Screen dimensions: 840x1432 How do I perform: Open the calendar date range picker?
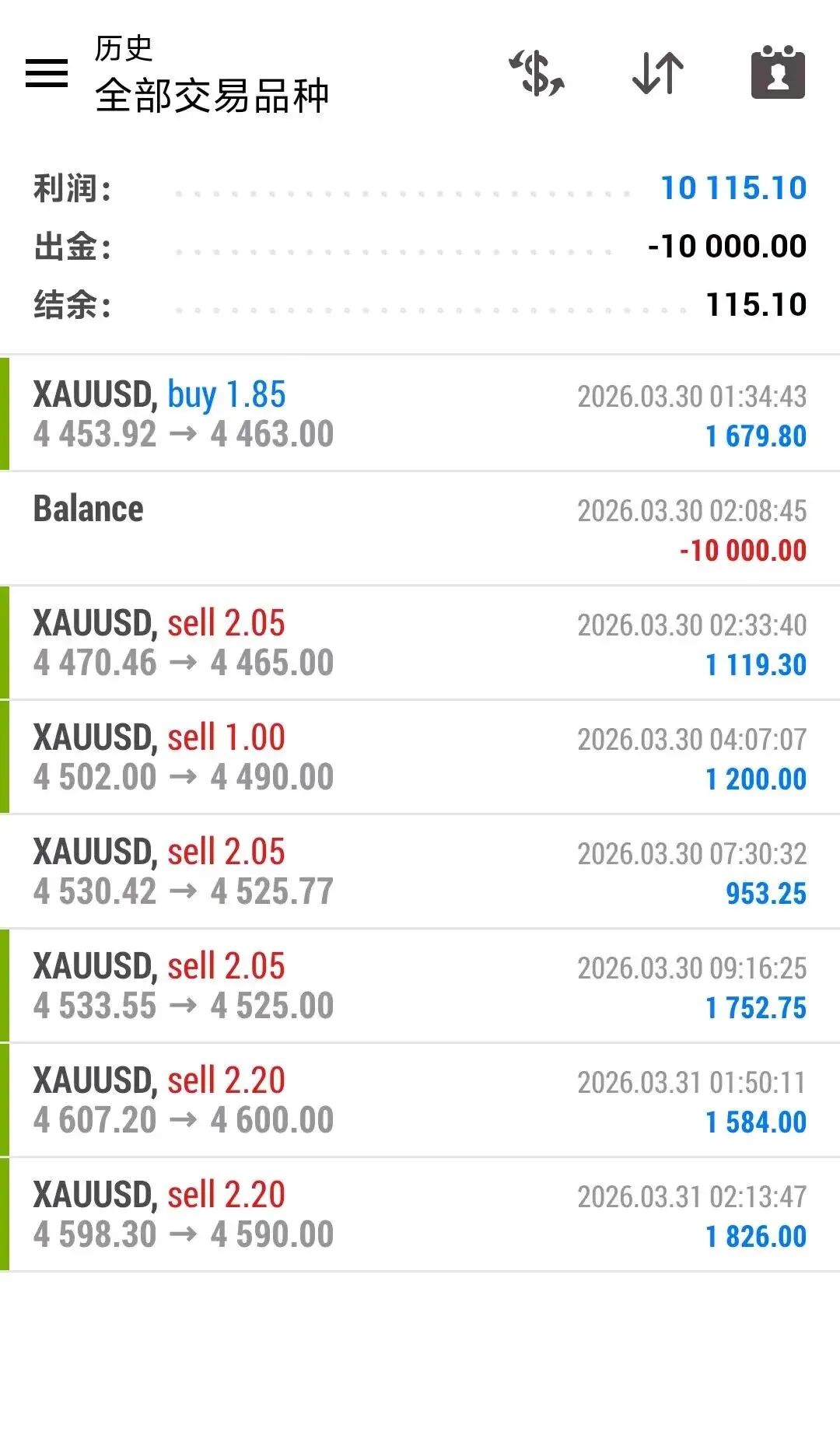778,73
